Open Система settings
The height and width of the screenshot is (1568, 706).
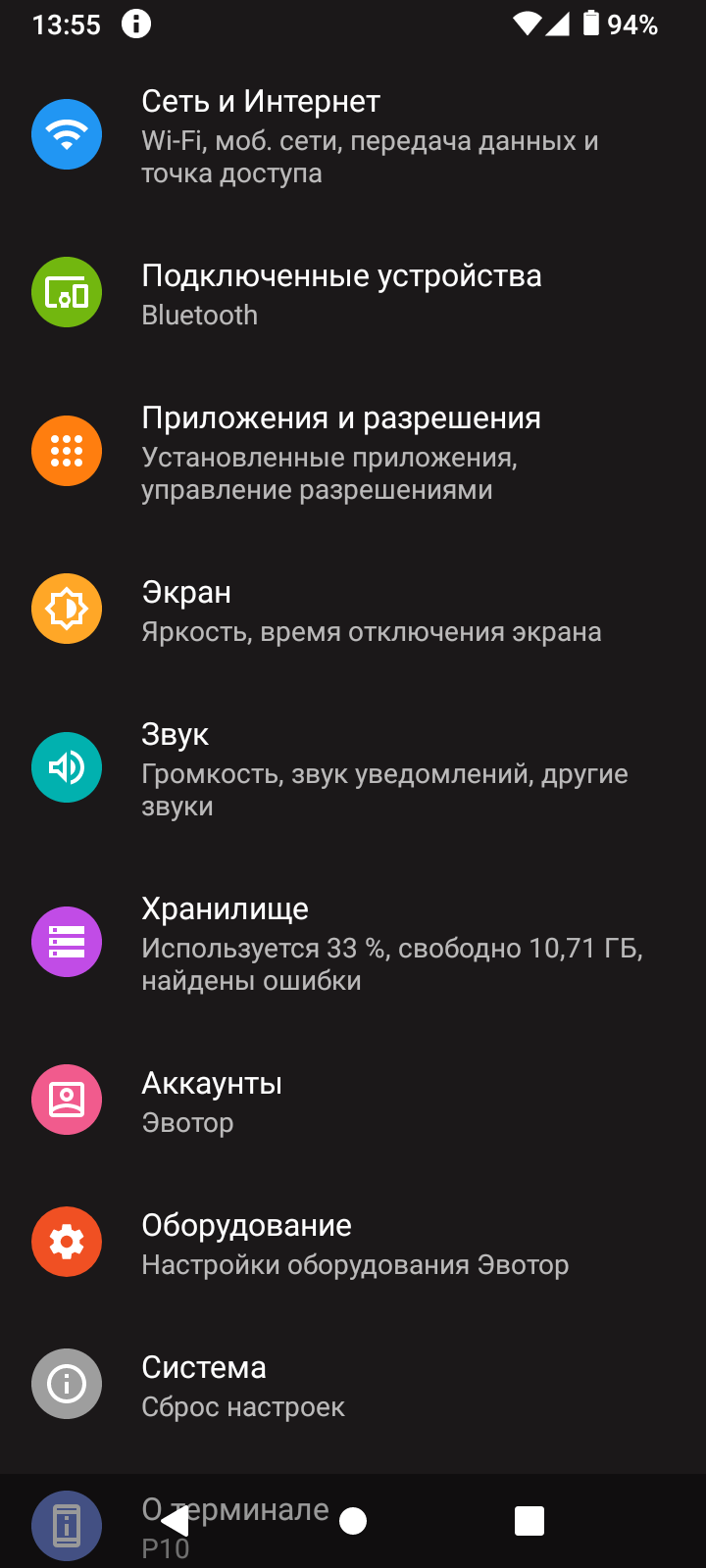[353, 1385]
